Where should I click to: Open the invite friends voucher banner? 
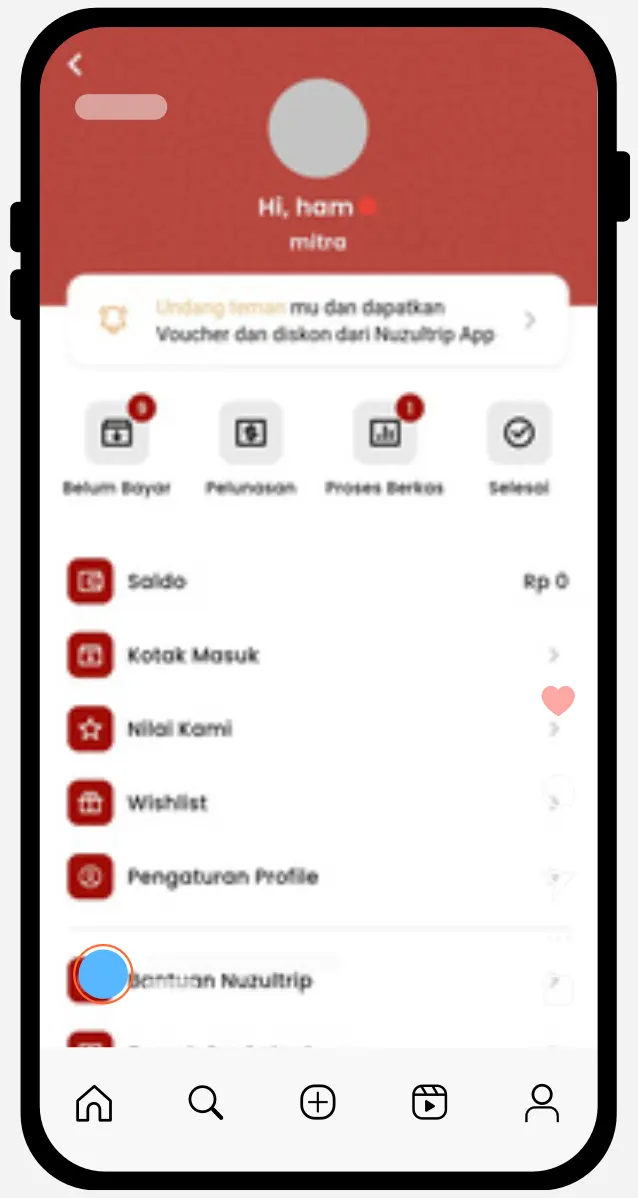click(x=318, y=321)
